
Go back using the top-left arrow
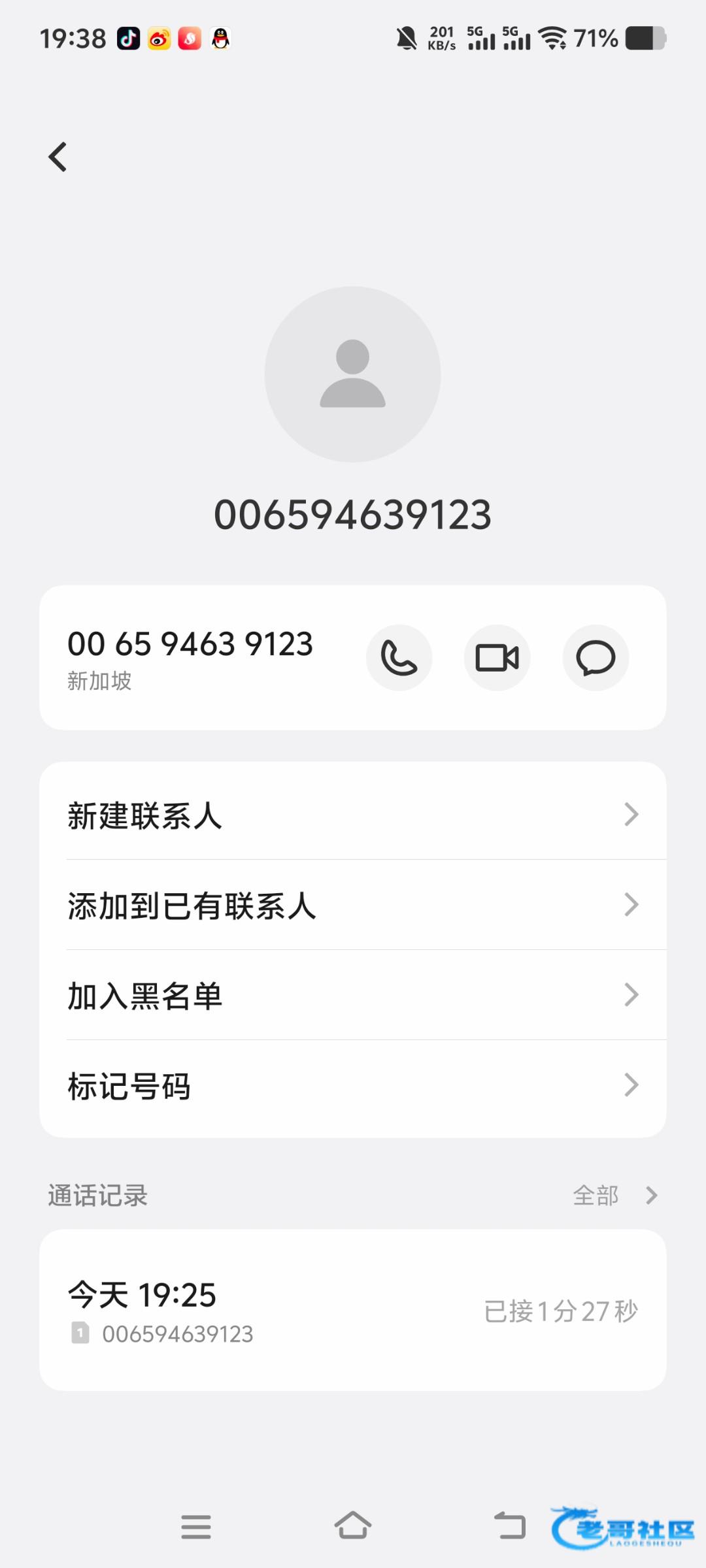58,157
